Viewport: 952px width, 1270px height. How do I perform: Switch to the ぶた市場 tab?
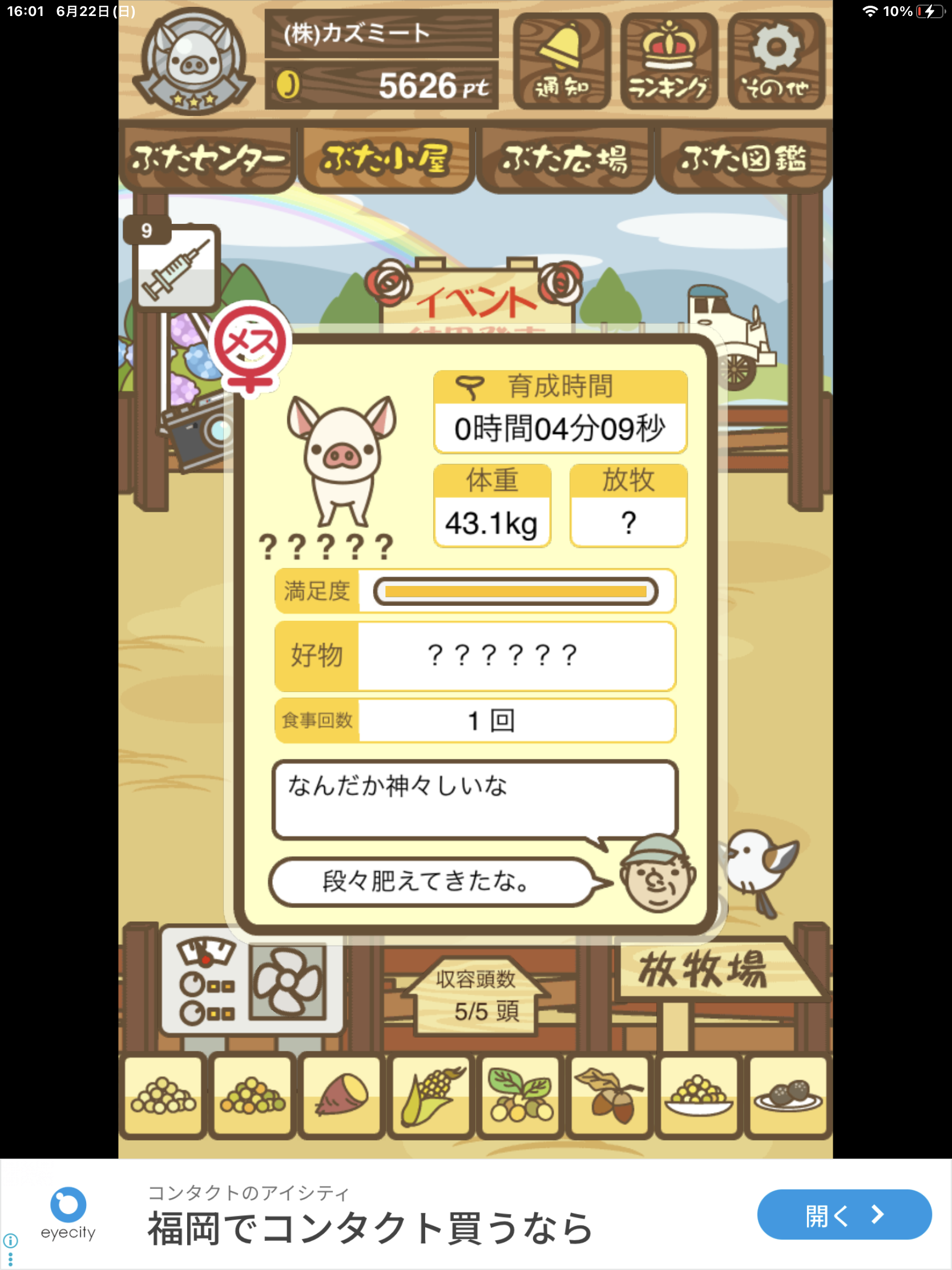coord(565,160)
